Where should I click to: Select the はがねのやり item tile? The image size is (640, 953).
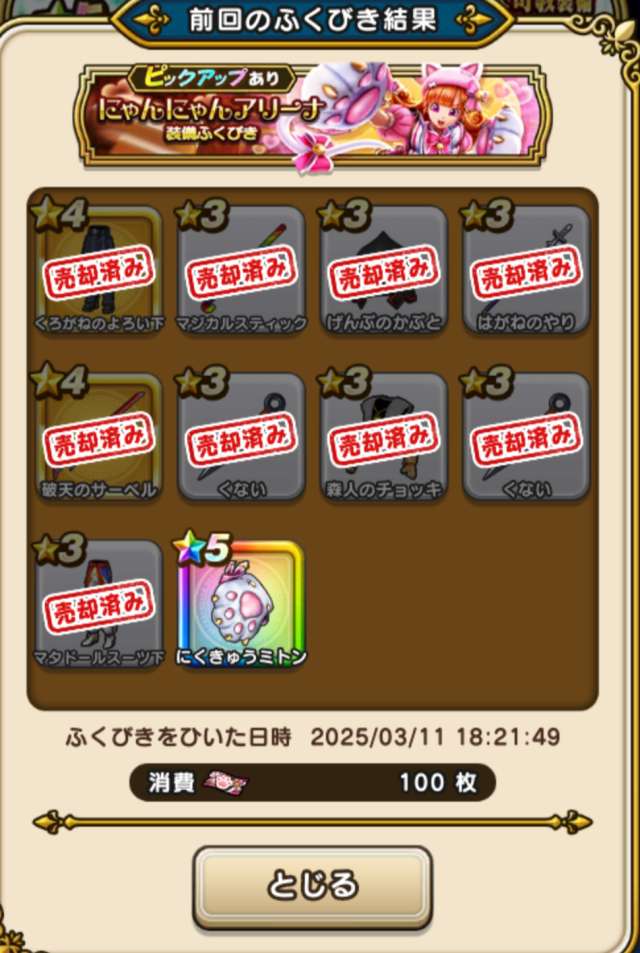pos(525,270)
